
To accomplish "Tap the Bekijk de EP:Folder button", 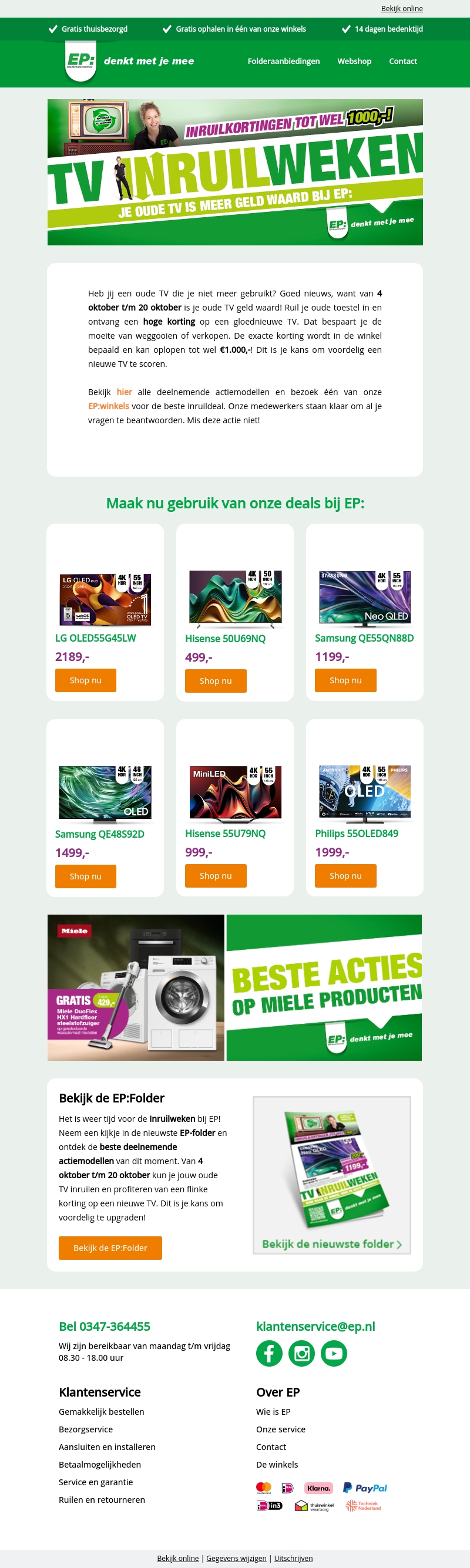I will 110,1248.
